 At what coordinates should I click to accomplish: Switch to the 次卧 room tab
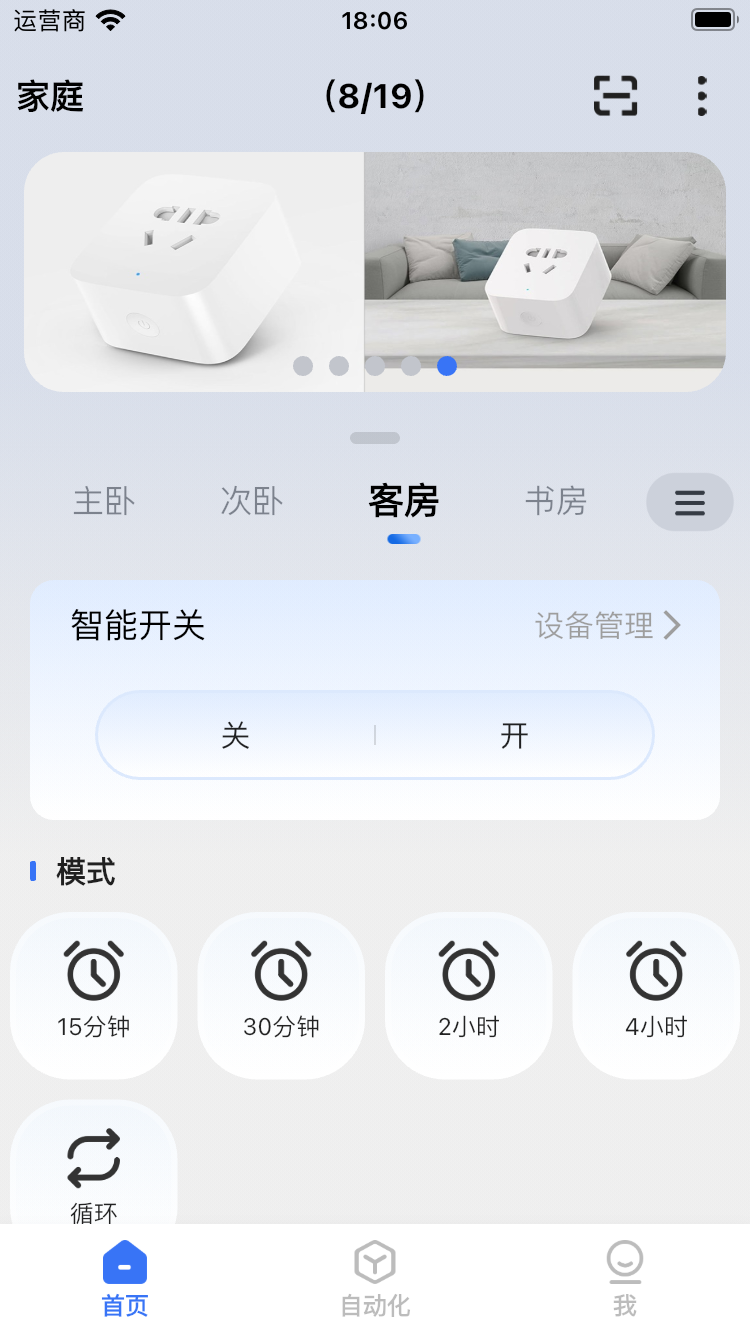252,501
